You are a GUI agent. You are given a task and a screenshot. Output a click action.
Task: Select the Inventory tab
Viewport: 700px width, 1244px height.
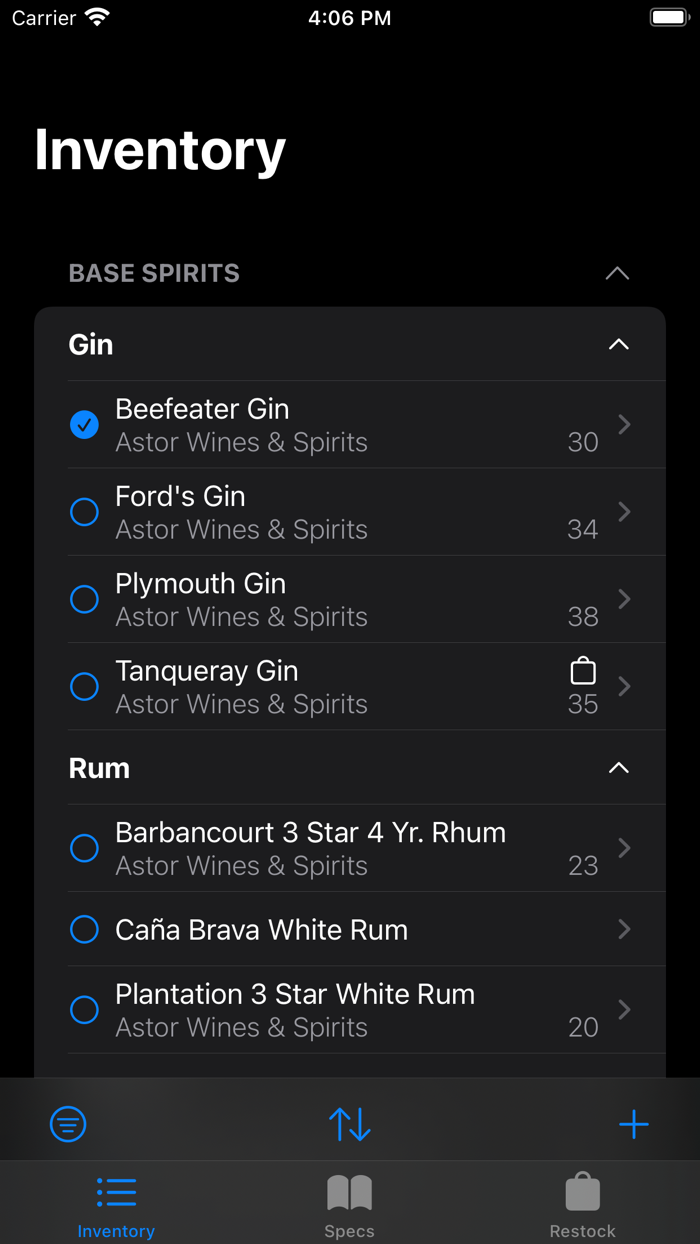(116, 1205)
